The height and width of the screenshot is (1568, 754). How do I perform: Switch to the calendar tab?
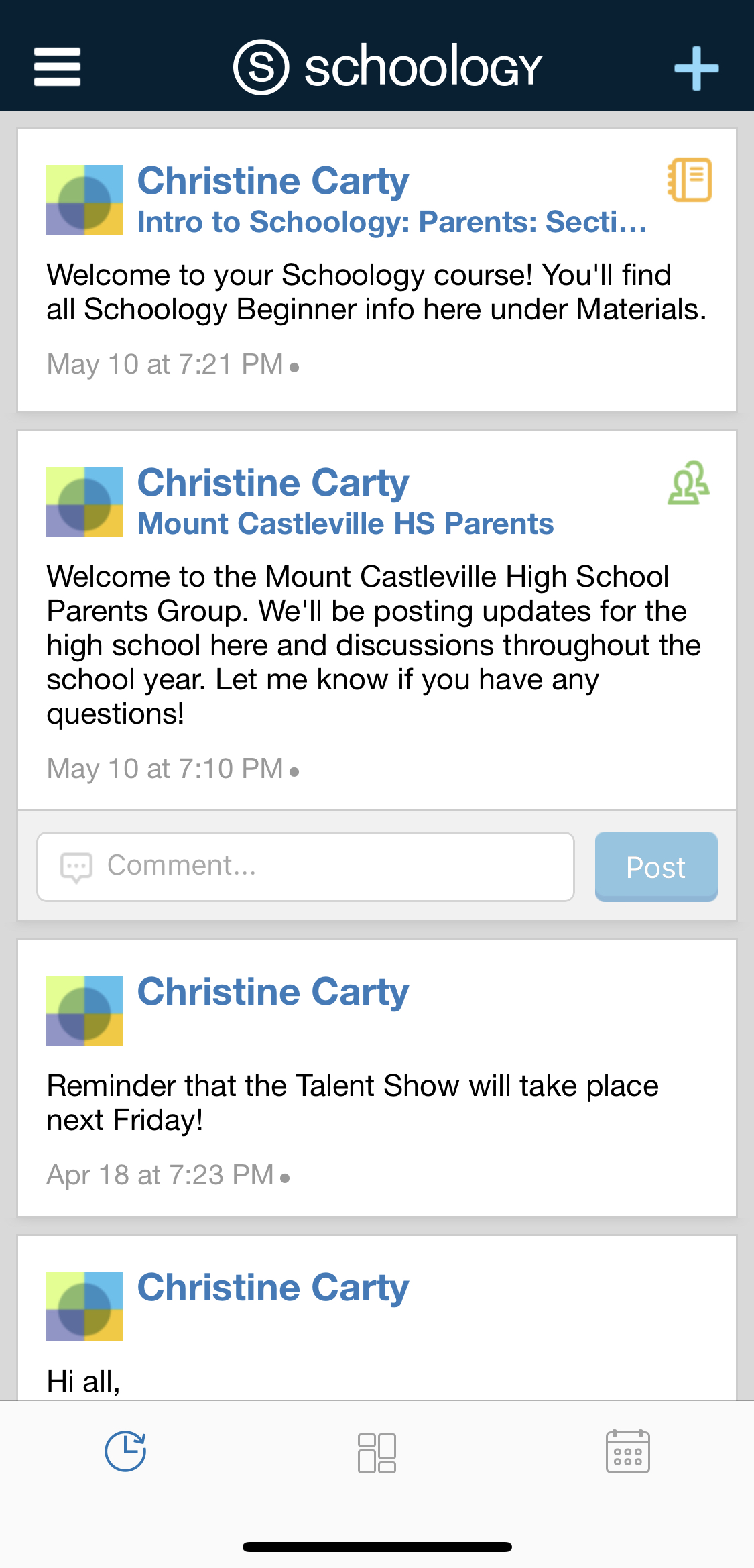[627, 1451]
